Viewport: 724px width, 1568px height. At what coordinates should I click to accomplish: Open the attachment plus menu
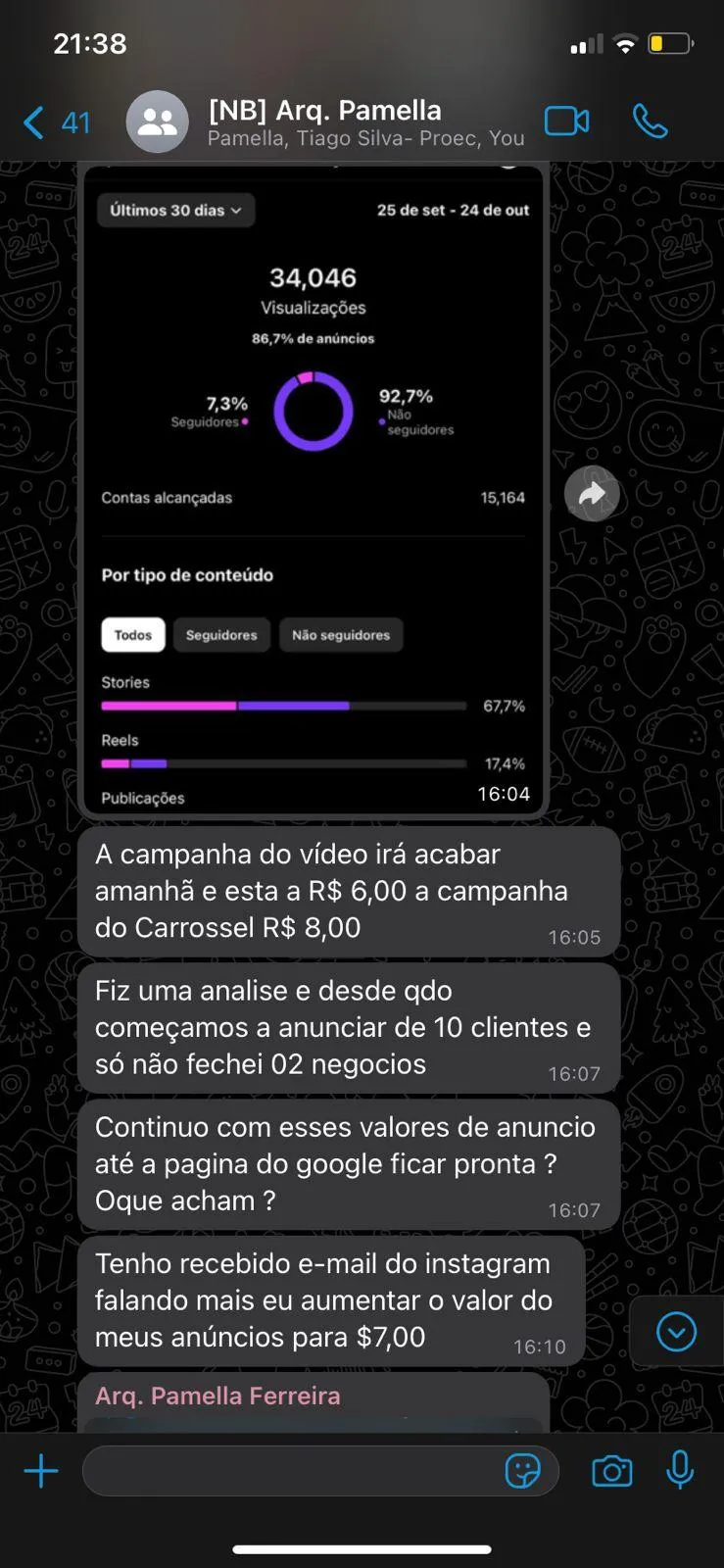tap(41, 1471)
